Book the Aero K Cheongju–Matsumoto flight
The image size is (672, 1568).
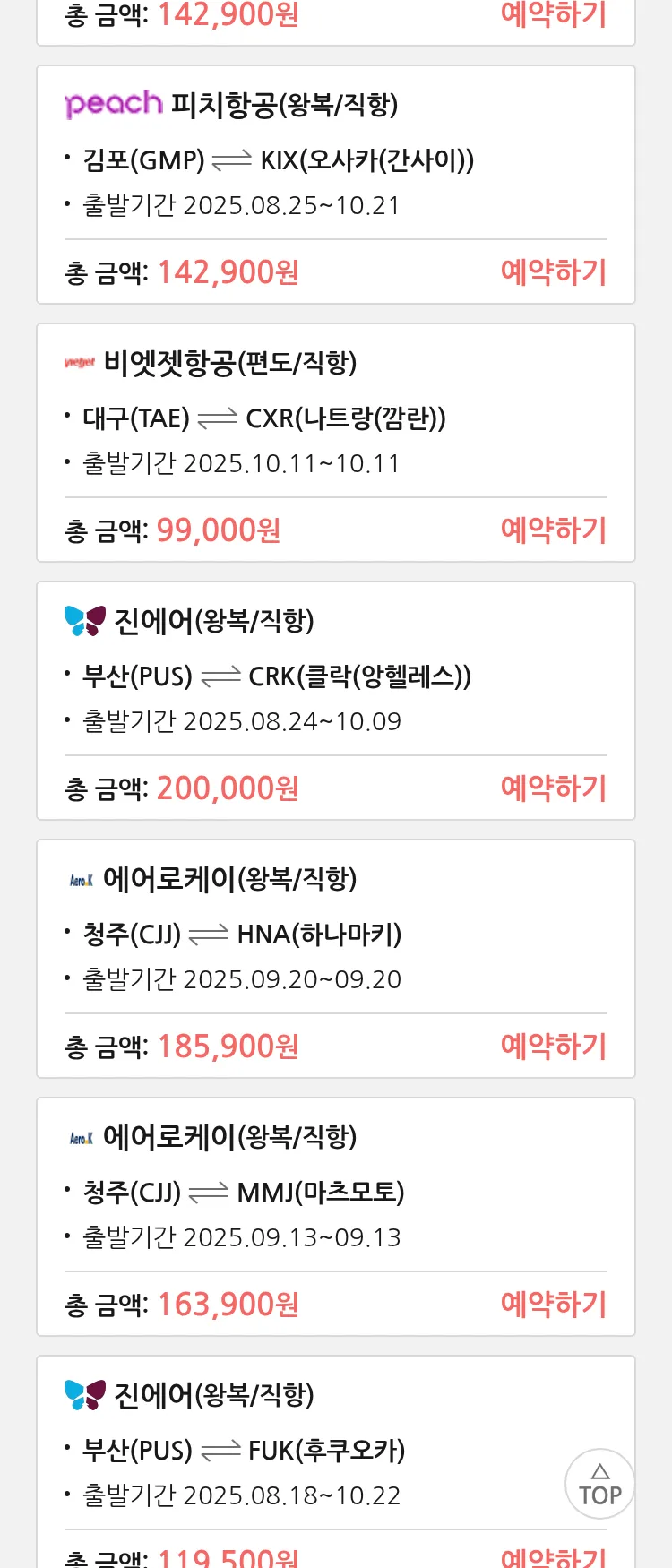pyautogui.click(x=553, y=1305)
